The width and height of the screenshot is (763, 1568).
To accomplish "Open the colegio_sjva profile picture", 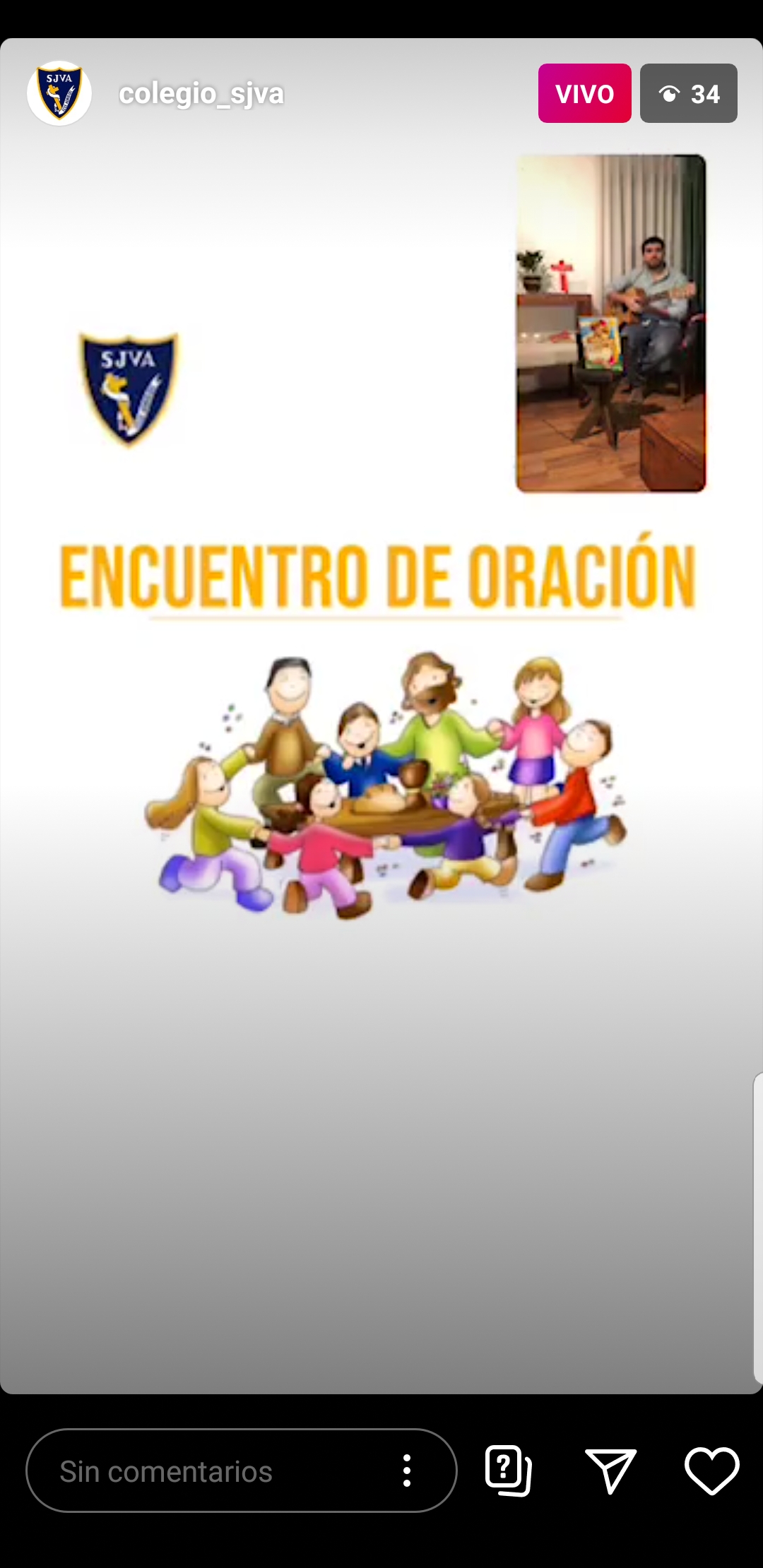I will 59,93.
